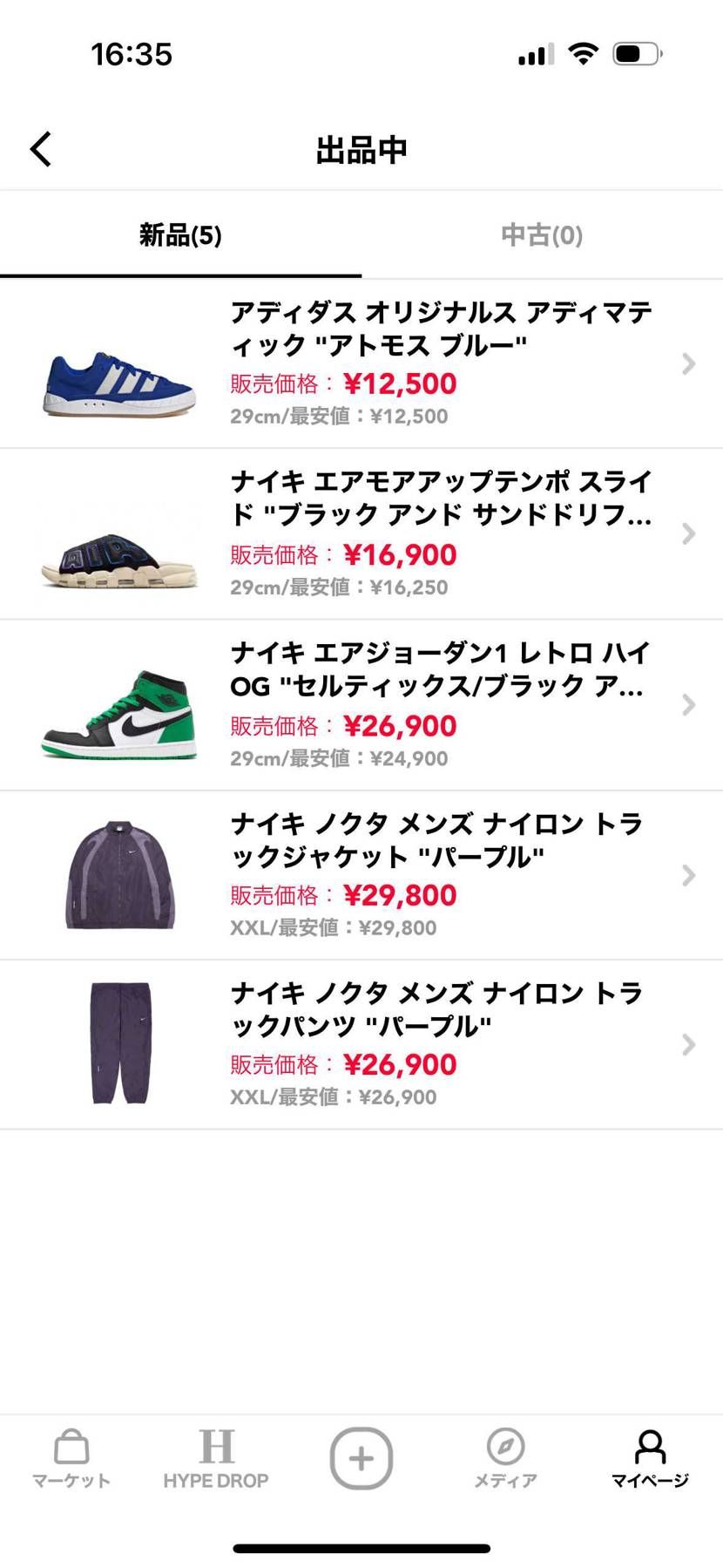Viewport: 723px width, 1568px height.
Task: Switch to the 新品(5) tab
Action: click(179, 235)
